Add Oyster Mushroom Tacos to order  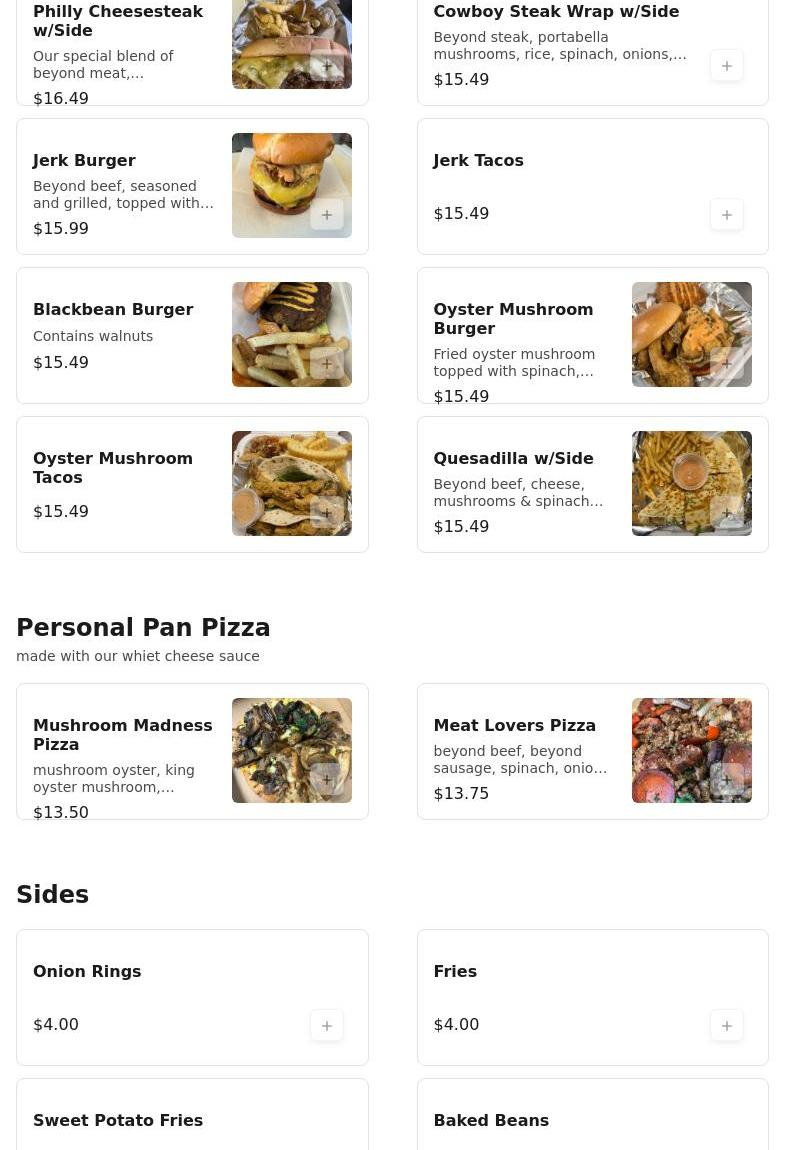326,513
